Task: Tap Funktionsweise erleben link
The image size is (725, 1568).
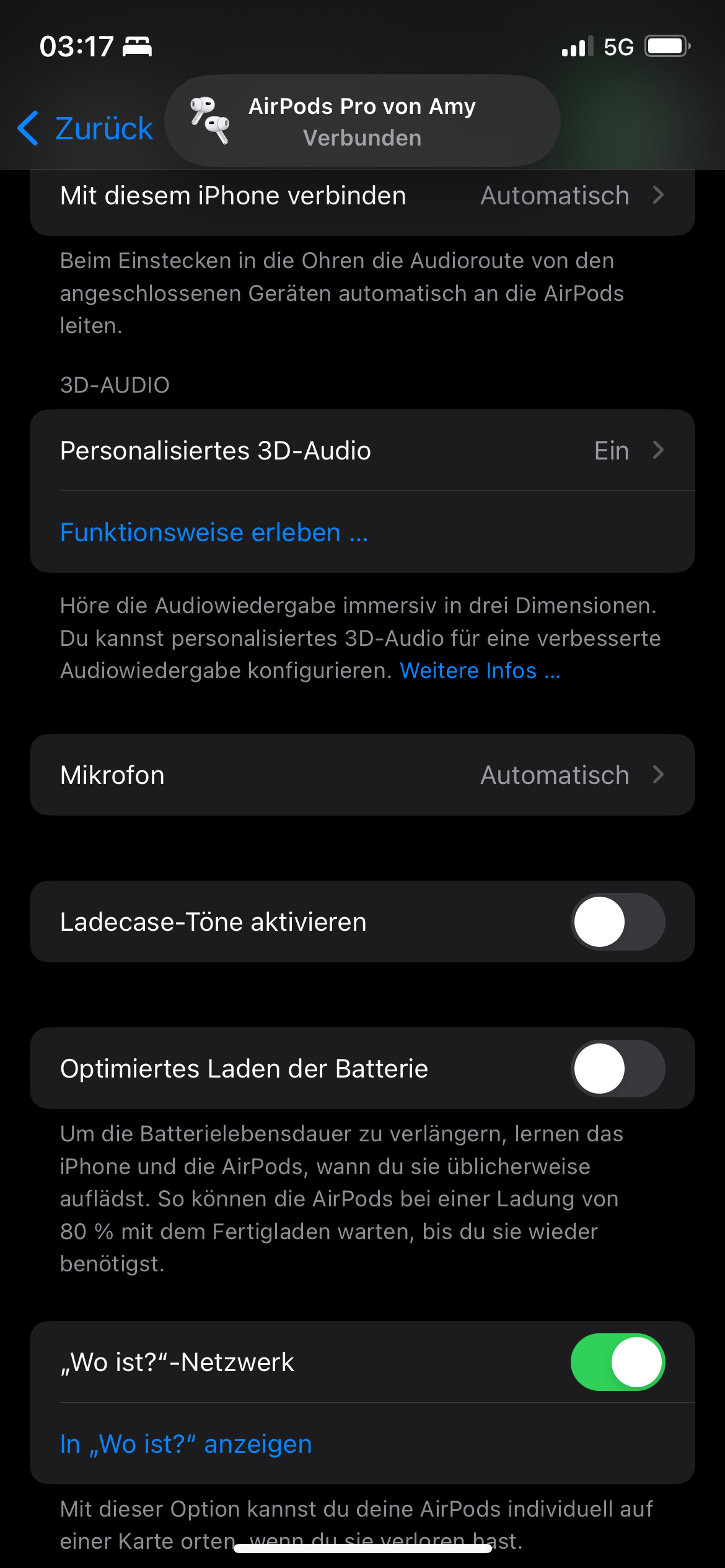Action: coord(214,533)
